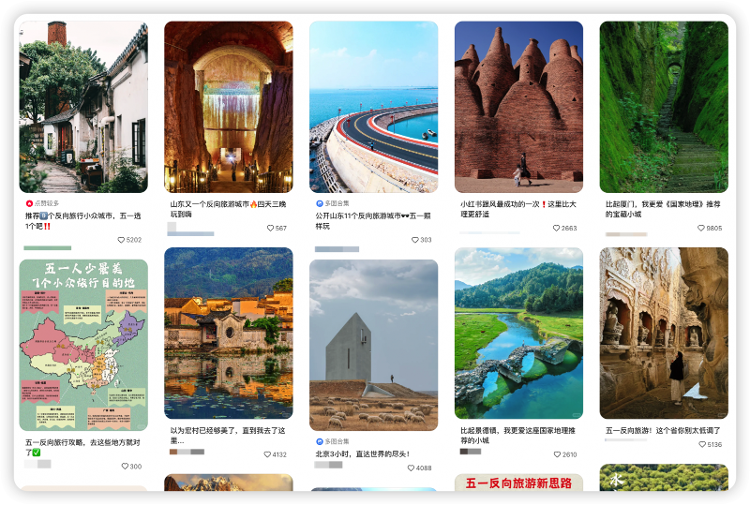Like the 宏村 post with 4132 likes
This screenshot has width=750, height=505.
[267, 454]
